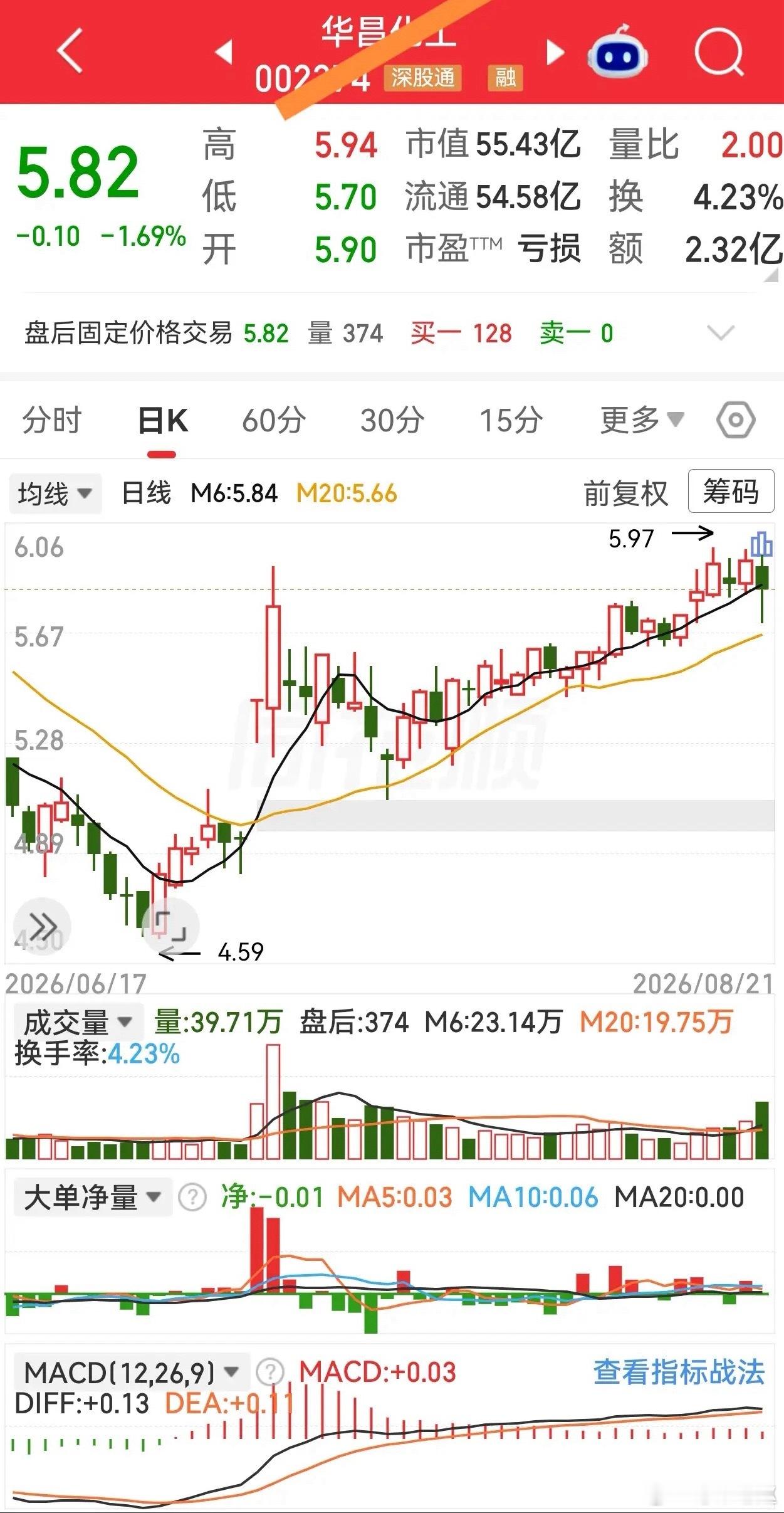Expand the after-hours fixed price trading row
Screen dimensions: 784x1513
720,332
